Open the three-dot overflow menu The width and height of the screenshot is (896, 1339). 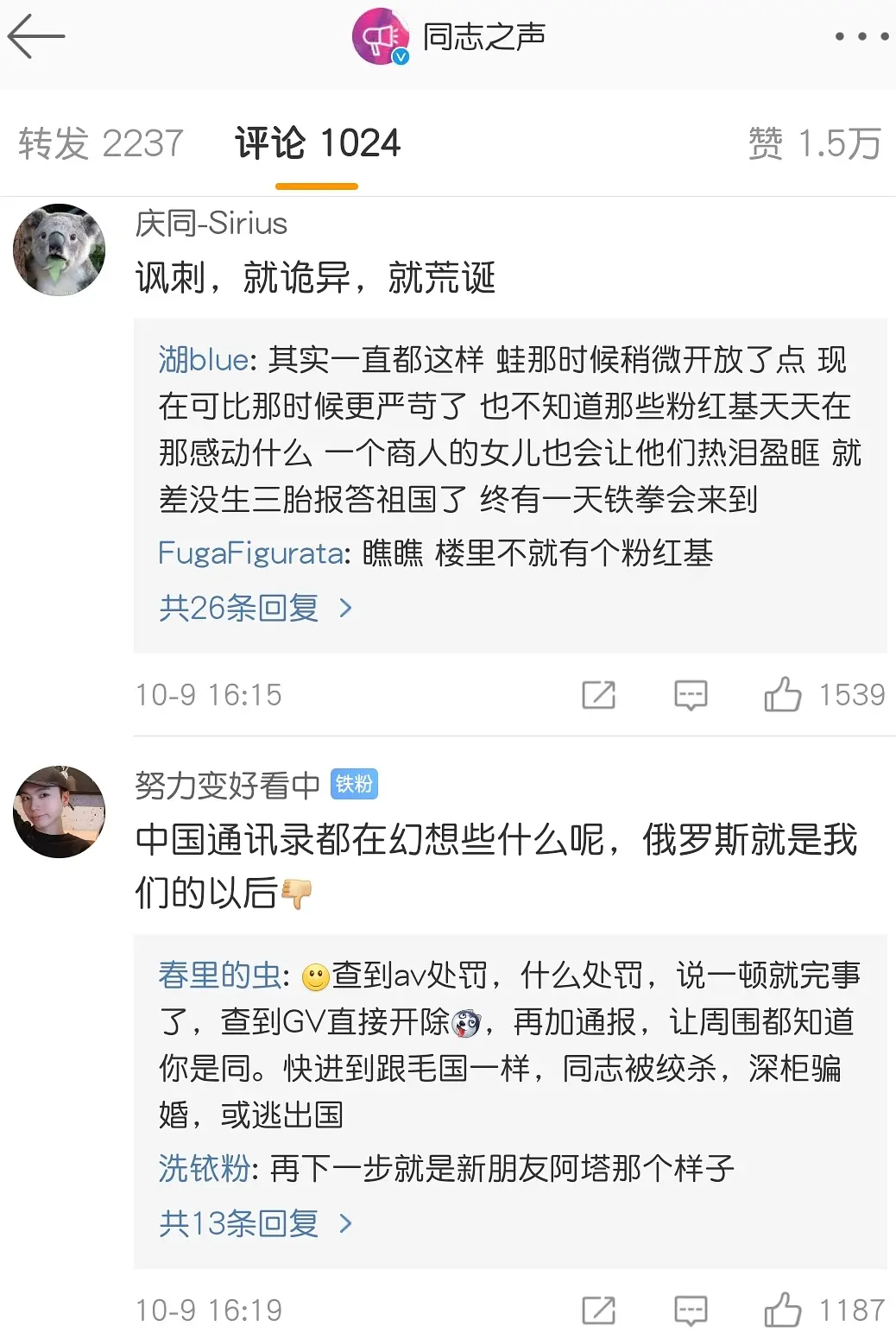(861, 37)
